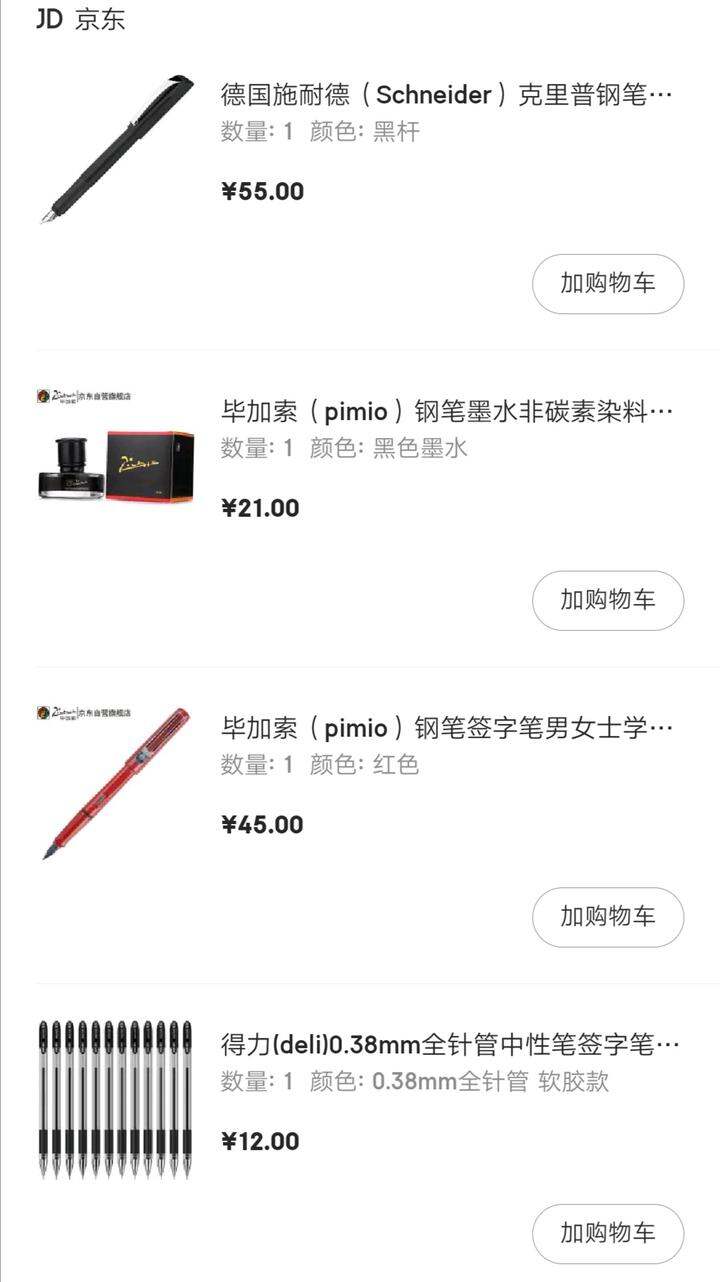Open the pimio 钢笔墨水 product listing

(x=446, y=412)
